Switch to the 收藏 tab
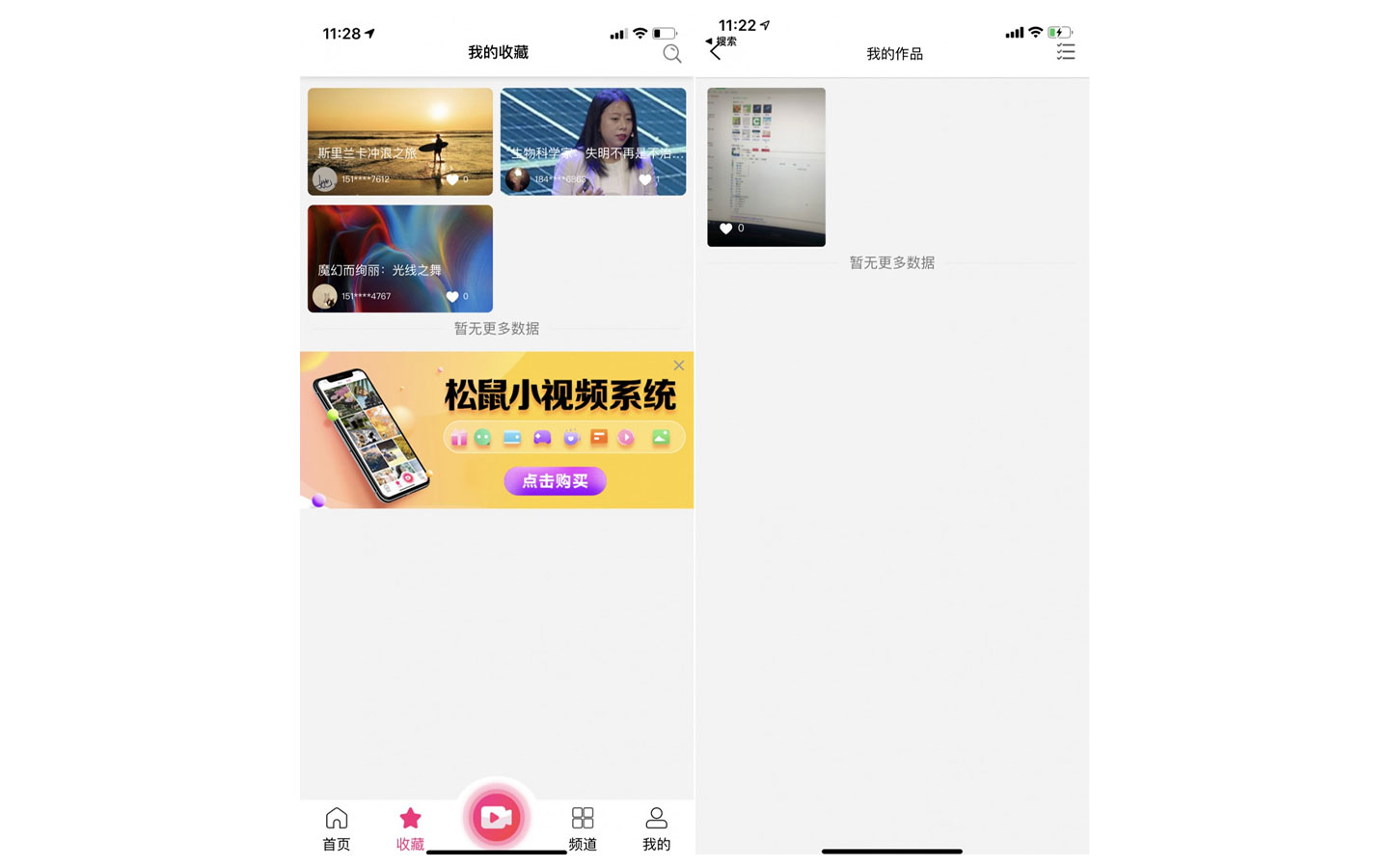1389x868 pixels. (x=410, y=828)
